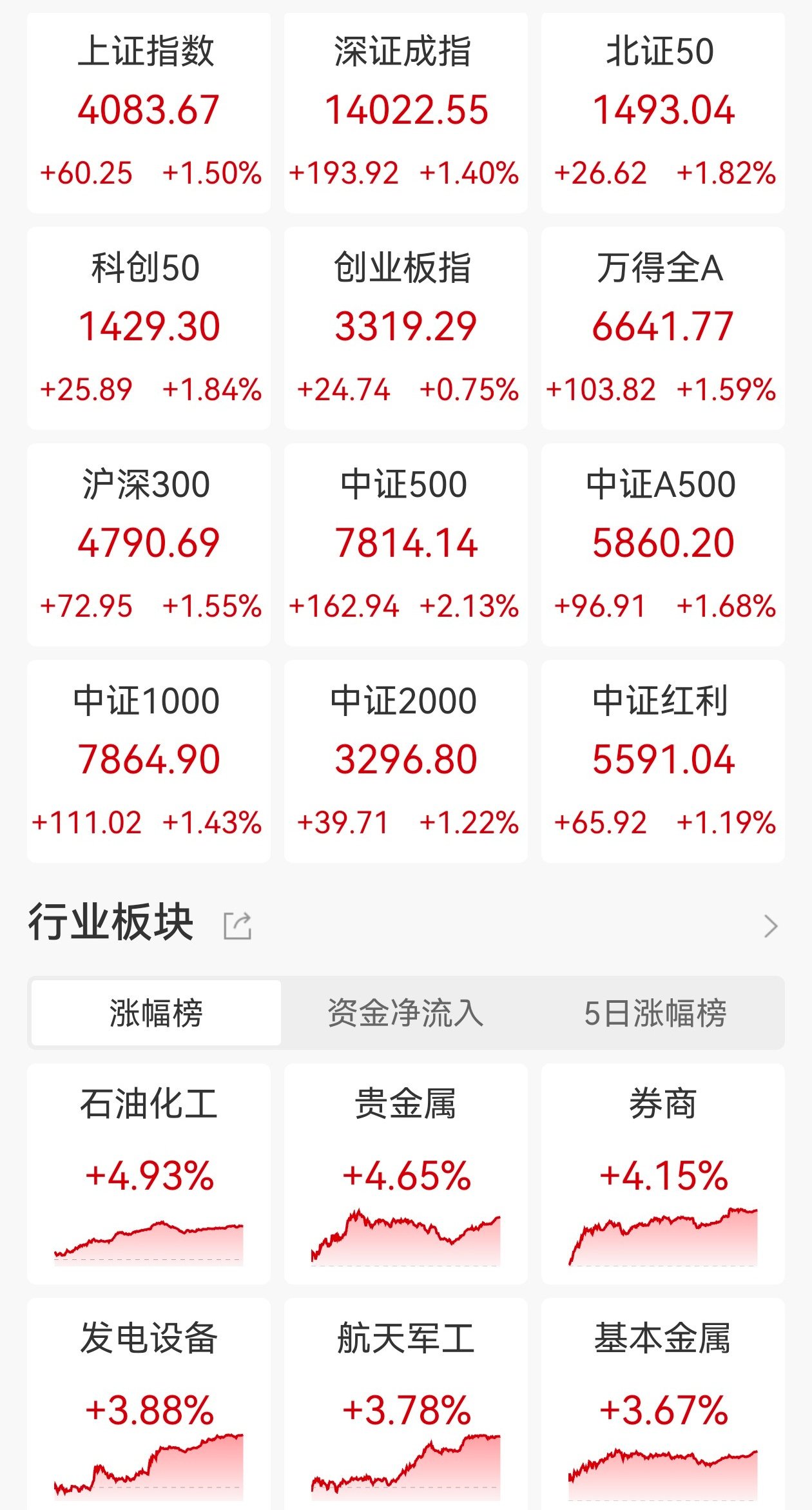Share the 行业板块 section
Image resolution: width=812 pixels, height=1510 pixels.
(x=237, y=925)
